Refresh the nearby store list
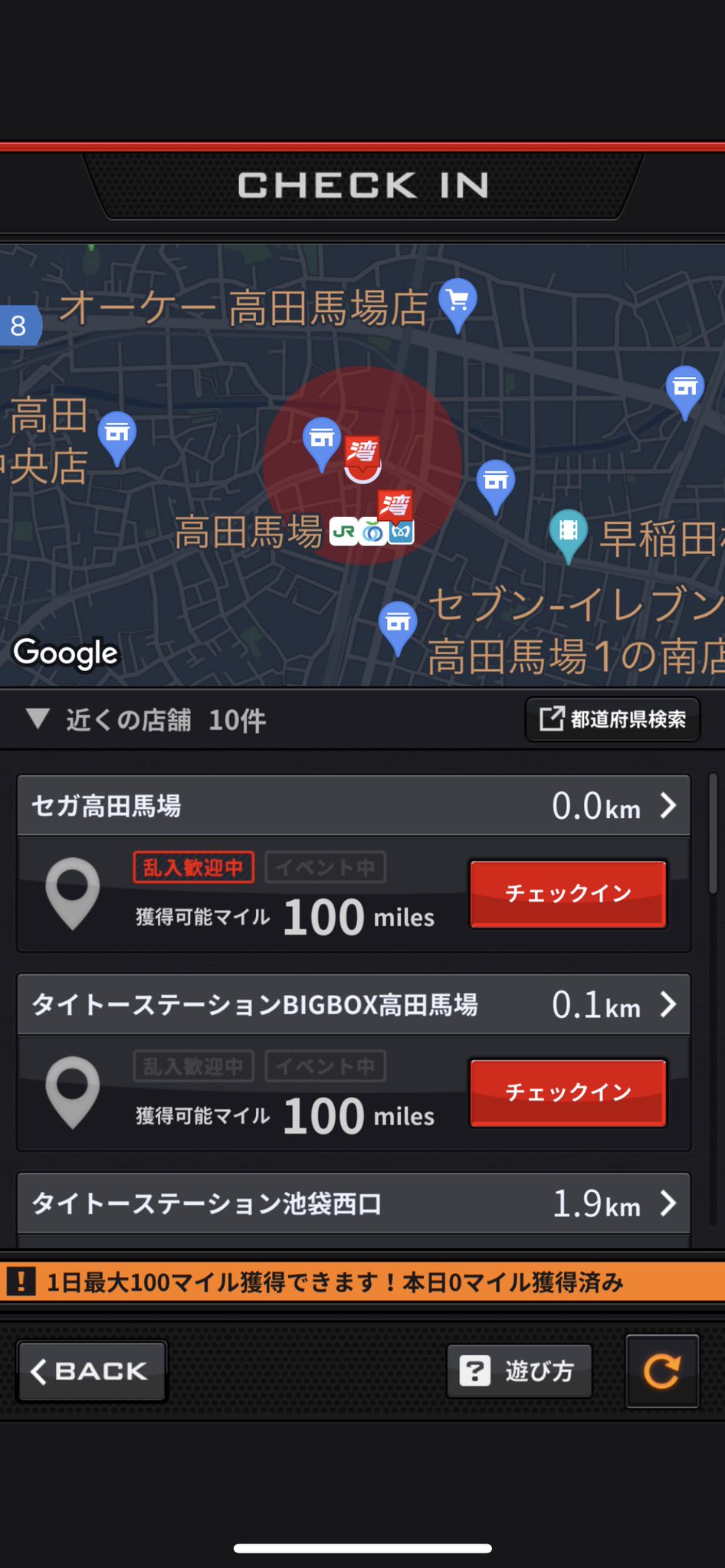Screen dimensions: 725x1568 tap(662, 1371)
